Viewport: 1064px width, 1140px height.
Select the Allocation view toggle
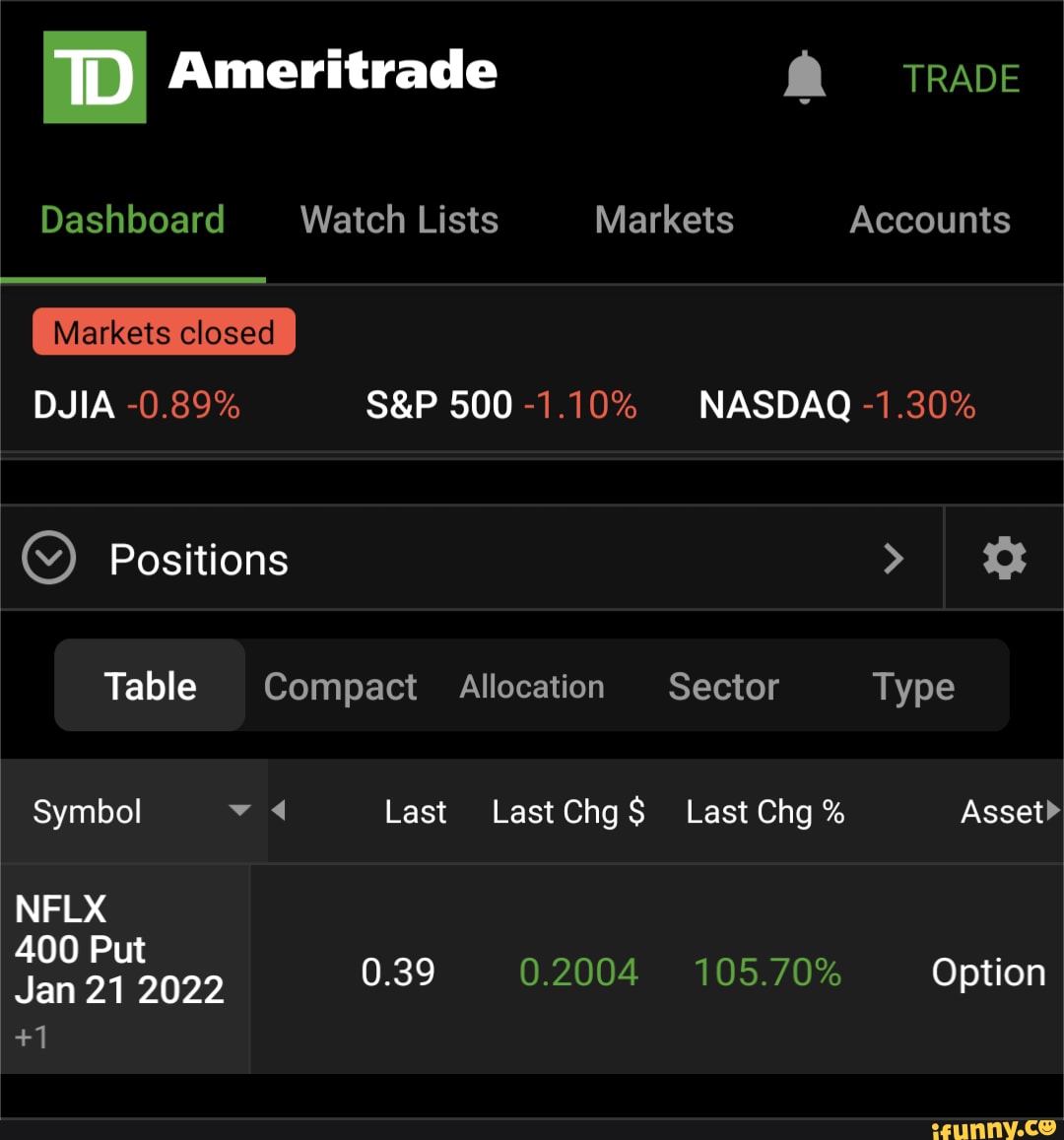[x=532, y=686]
